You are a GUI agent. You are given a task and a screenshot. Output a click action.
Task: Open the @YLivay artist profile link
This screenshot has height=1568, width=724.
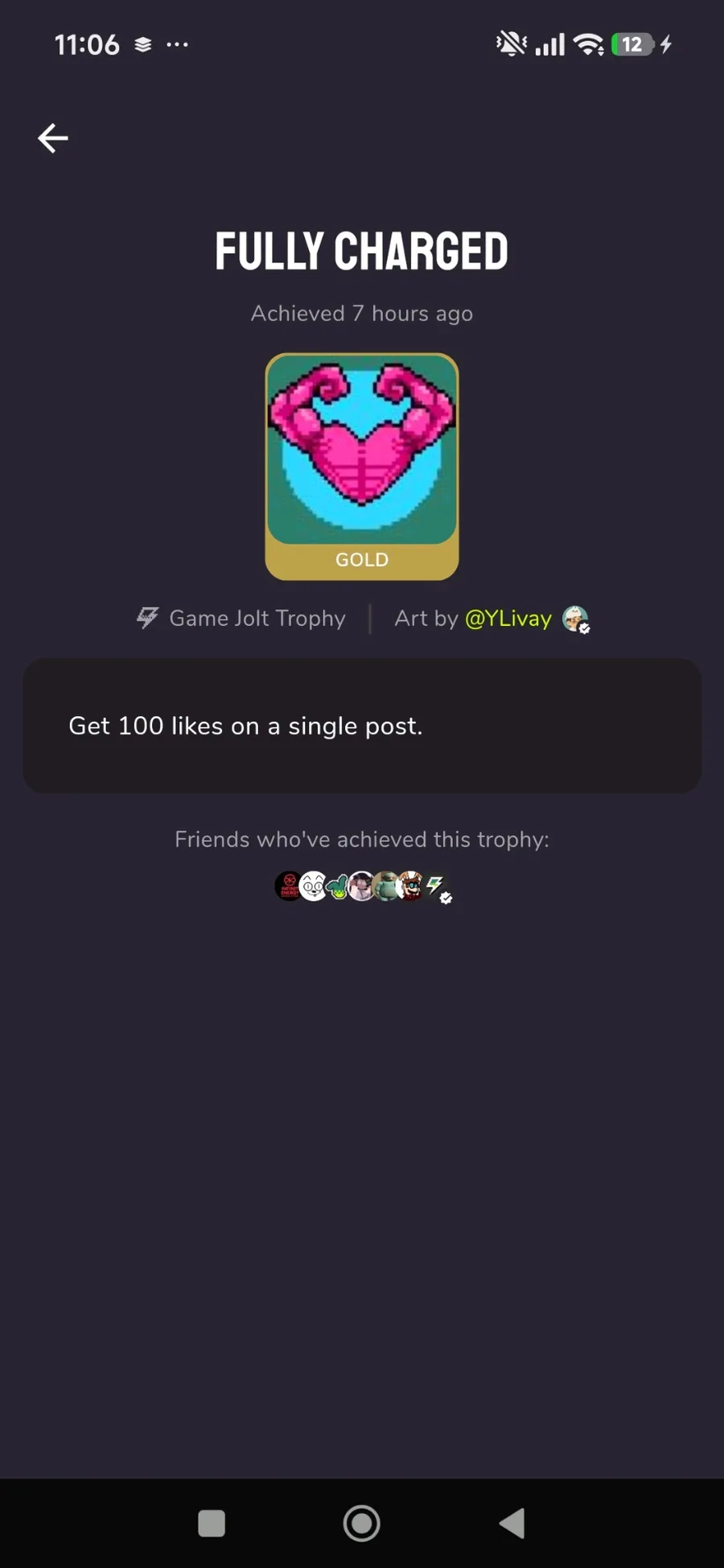(508, 618)
